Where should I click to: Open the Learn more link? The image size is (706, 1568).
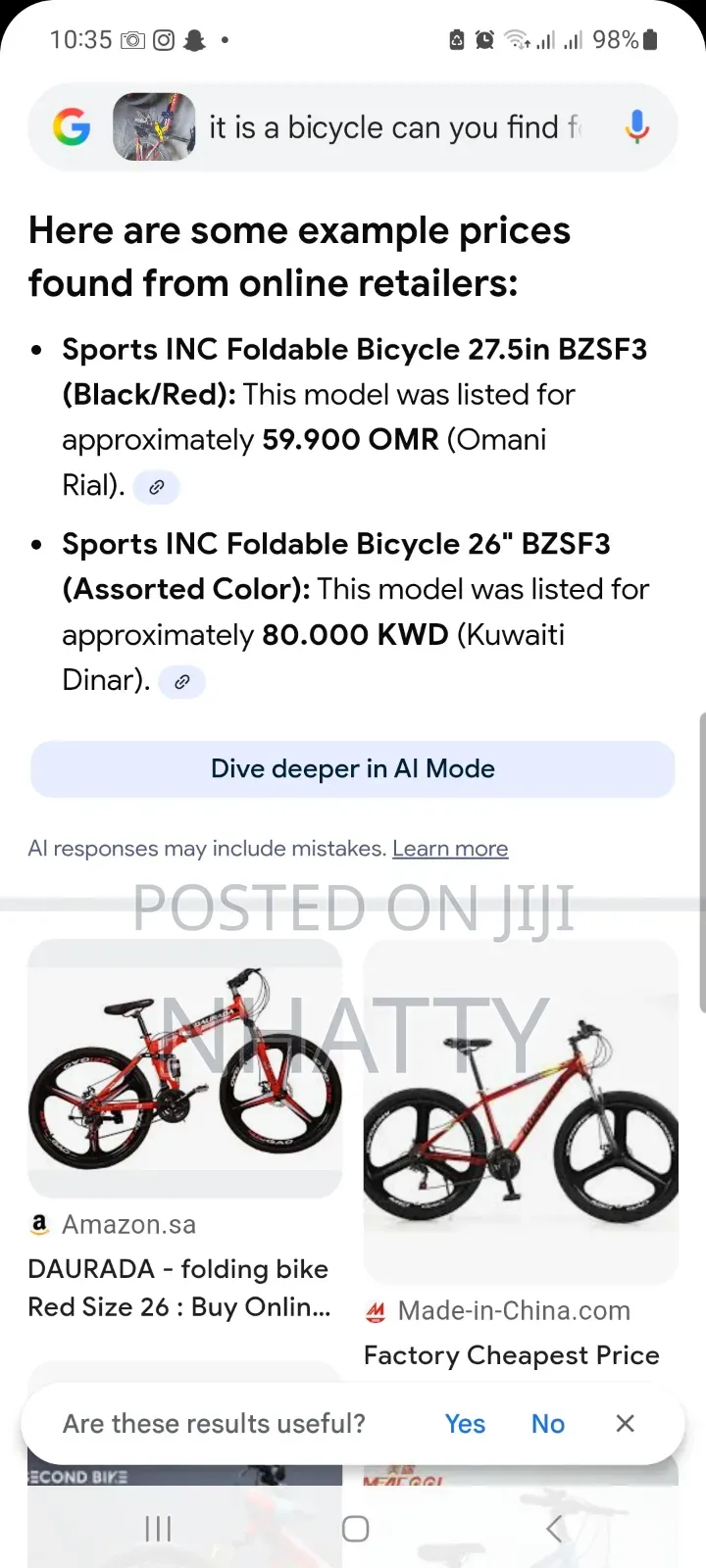click(x=450, y=848)
